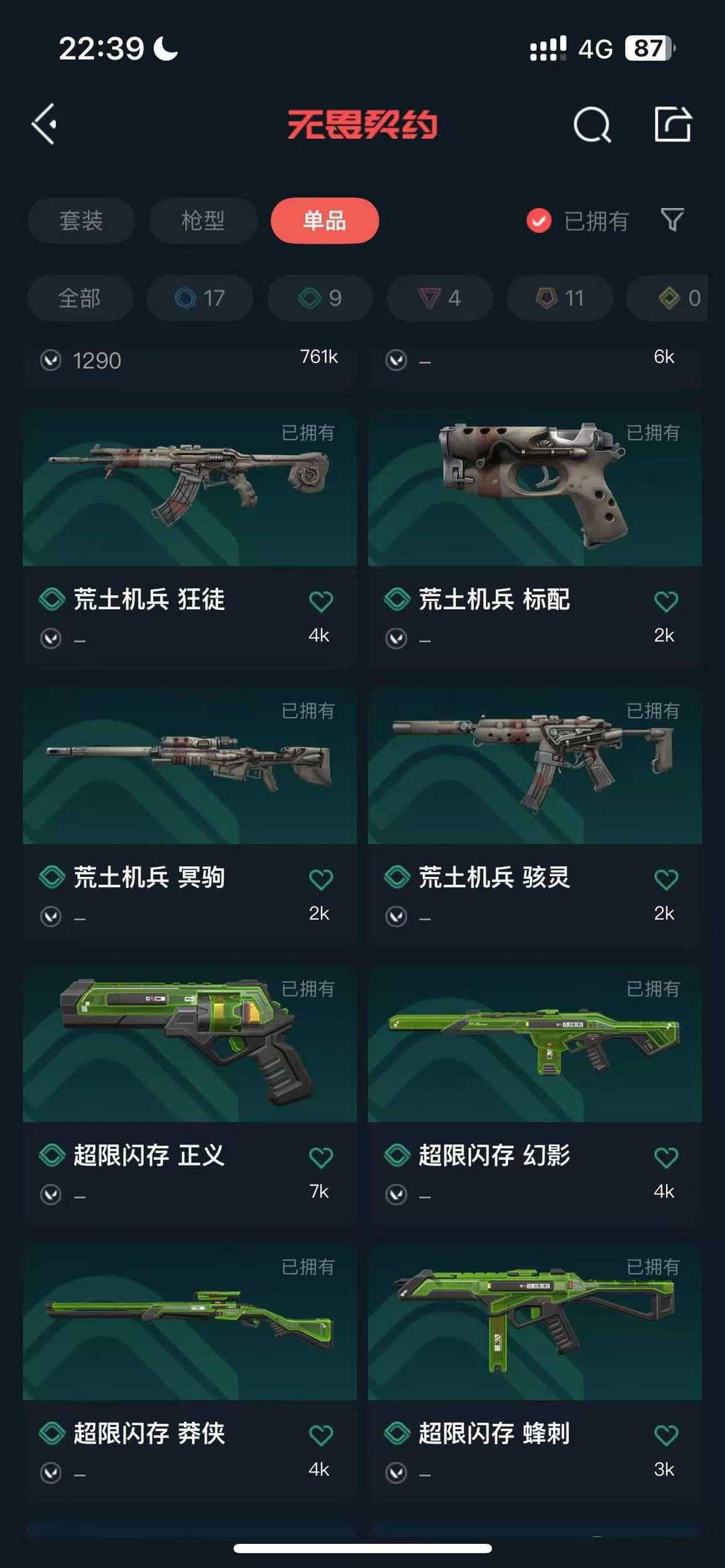Select the 全部 rarity chip
Image resolution: width=725 pixels, height=1568 pixels.
[80, 298]
